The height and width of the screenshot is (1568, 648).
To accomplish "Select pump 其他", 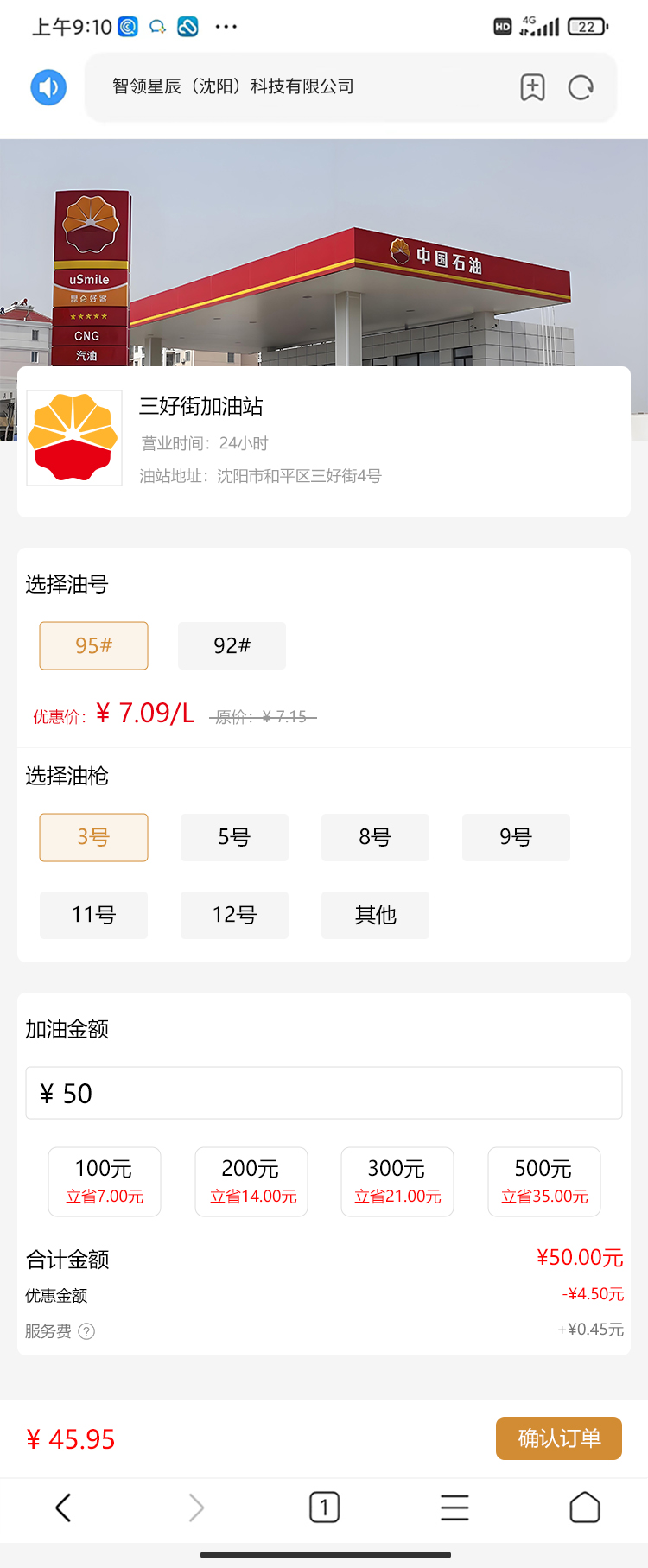I will coord(375,915).
